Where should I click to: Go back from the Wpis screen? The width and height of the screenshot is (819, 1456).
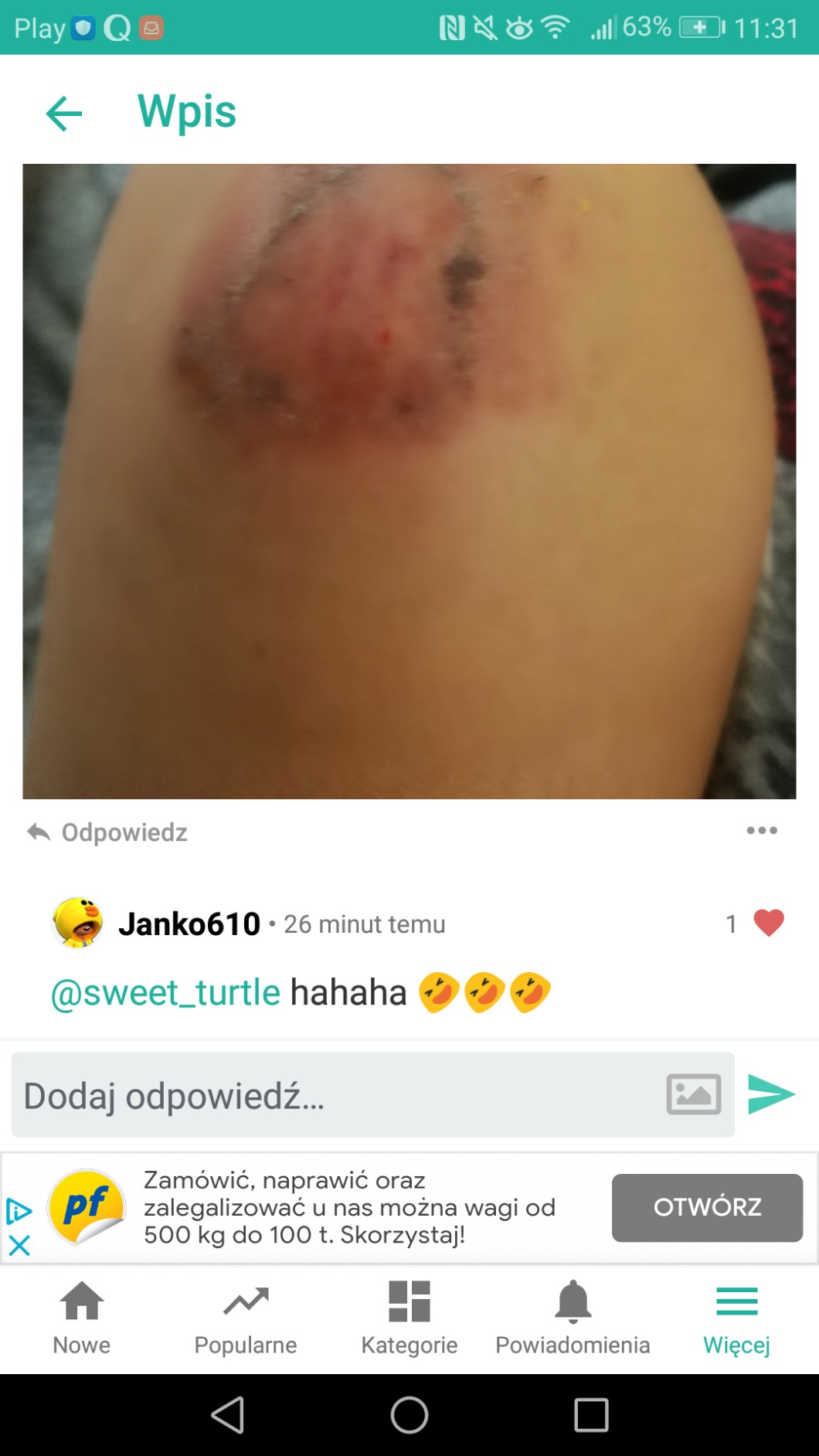click(x=64, y=114)
